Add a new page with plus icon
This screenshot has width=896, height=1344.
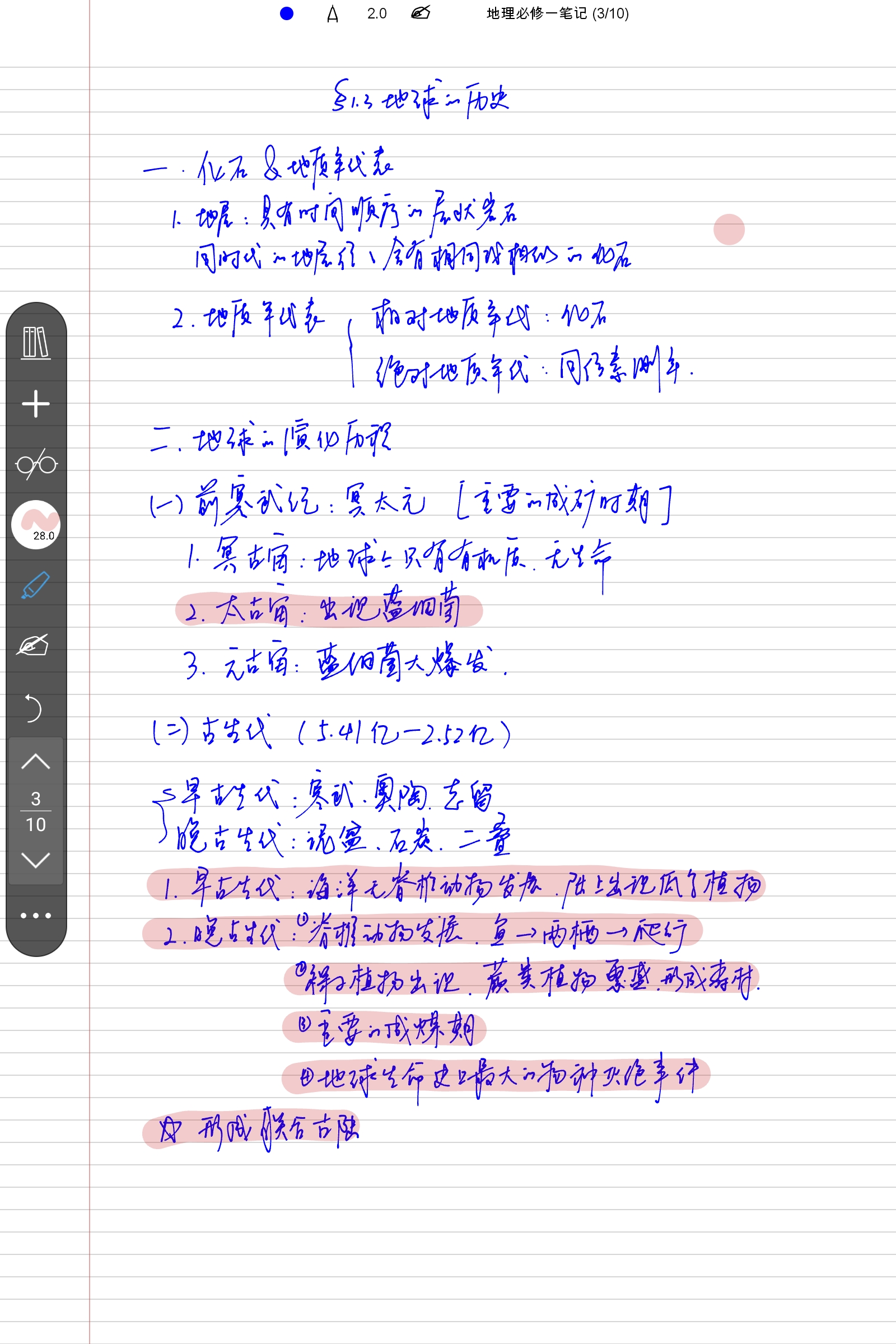(x=35, y=404)
